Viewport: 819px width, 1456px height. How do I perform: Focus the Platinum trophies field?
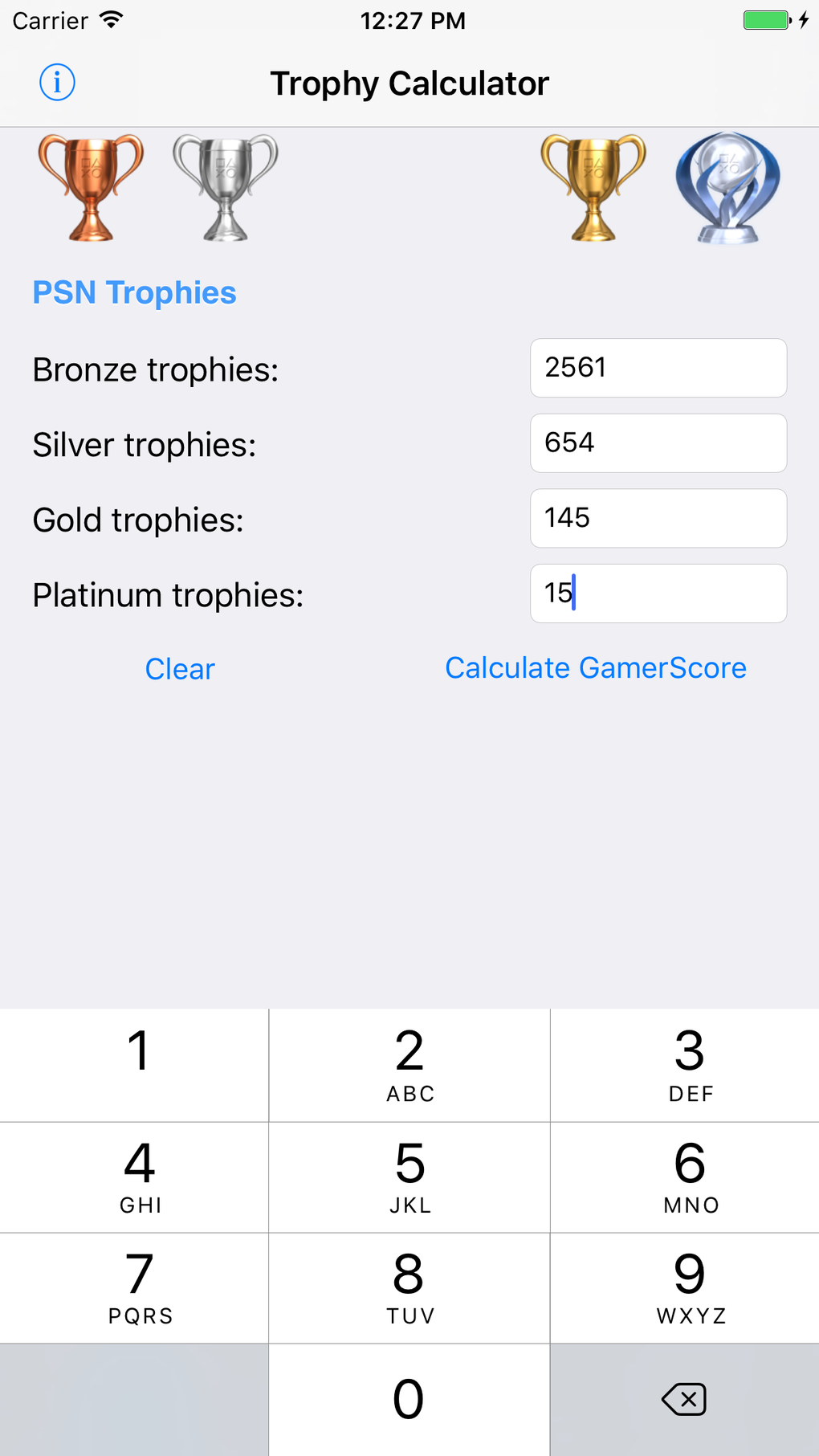point(658,593)
